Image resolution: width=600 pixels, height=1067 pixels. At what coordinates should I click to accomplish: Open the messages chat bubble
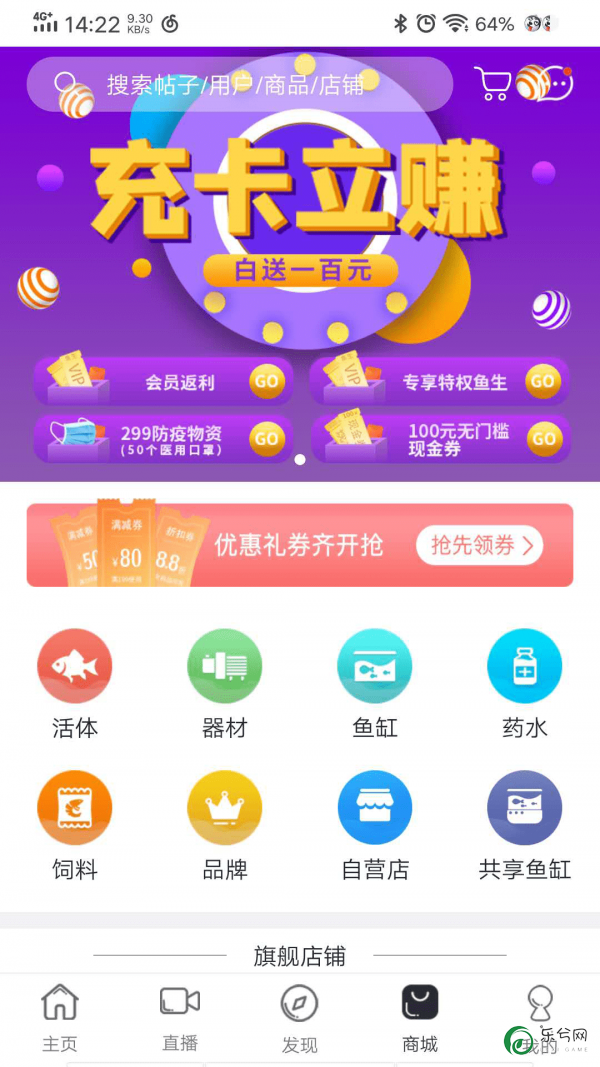click(554, 84)
